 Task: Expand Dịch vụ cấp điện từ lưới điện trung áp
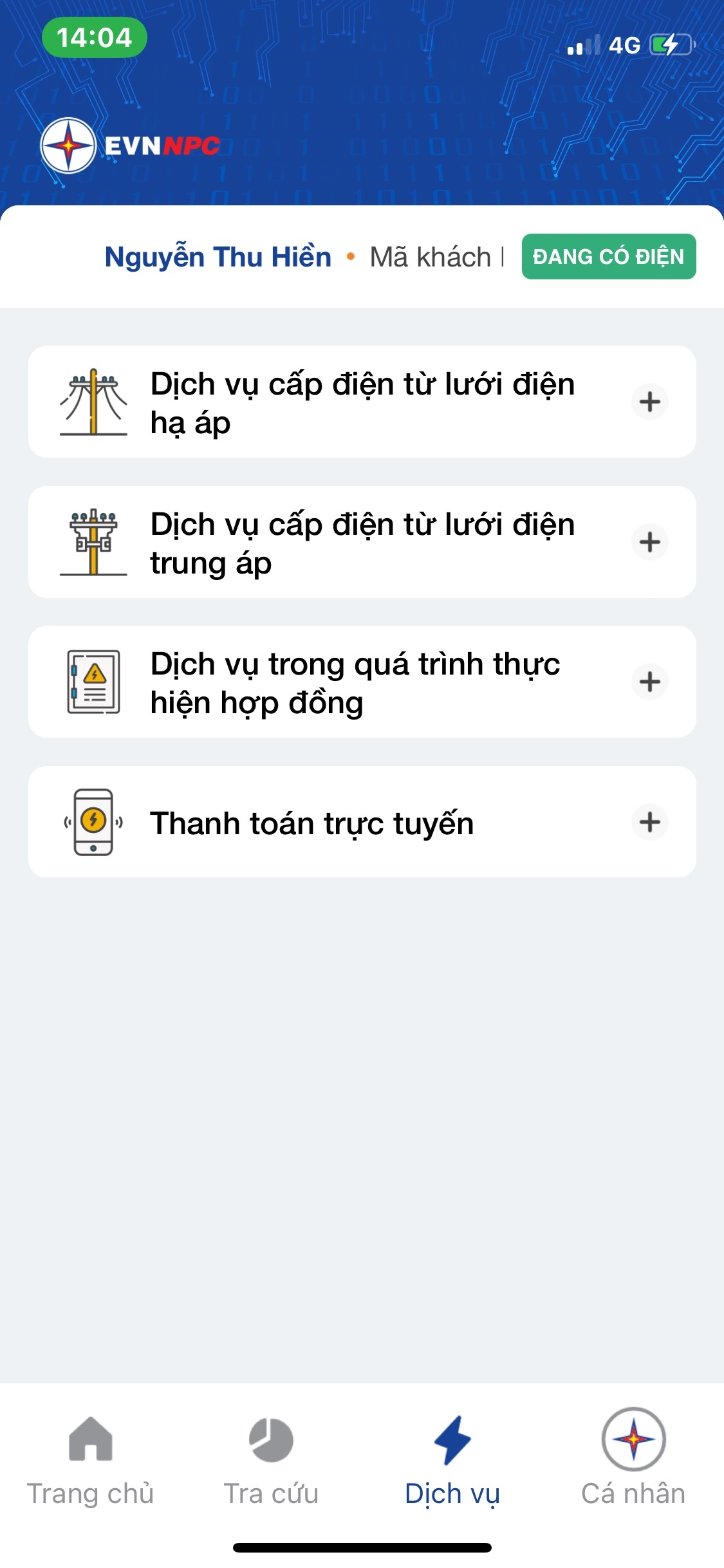(649, 542)
